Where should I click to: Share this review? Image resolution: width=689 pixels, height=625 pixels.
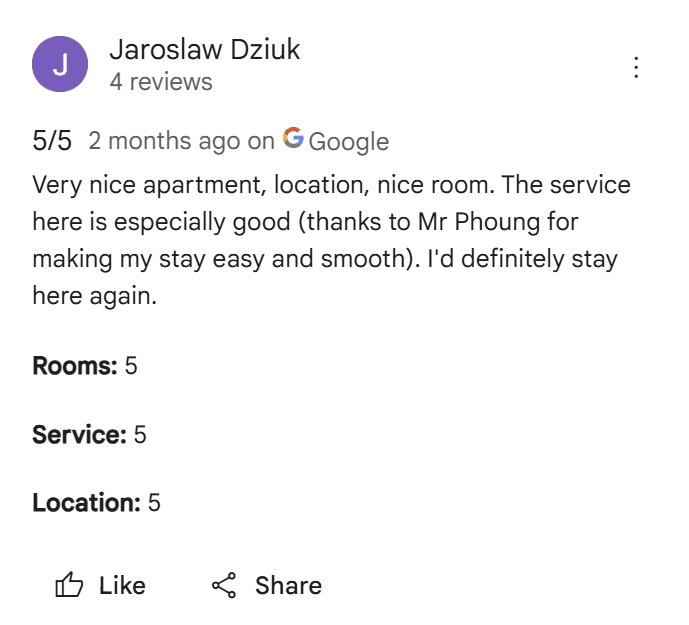click(267, 585)
